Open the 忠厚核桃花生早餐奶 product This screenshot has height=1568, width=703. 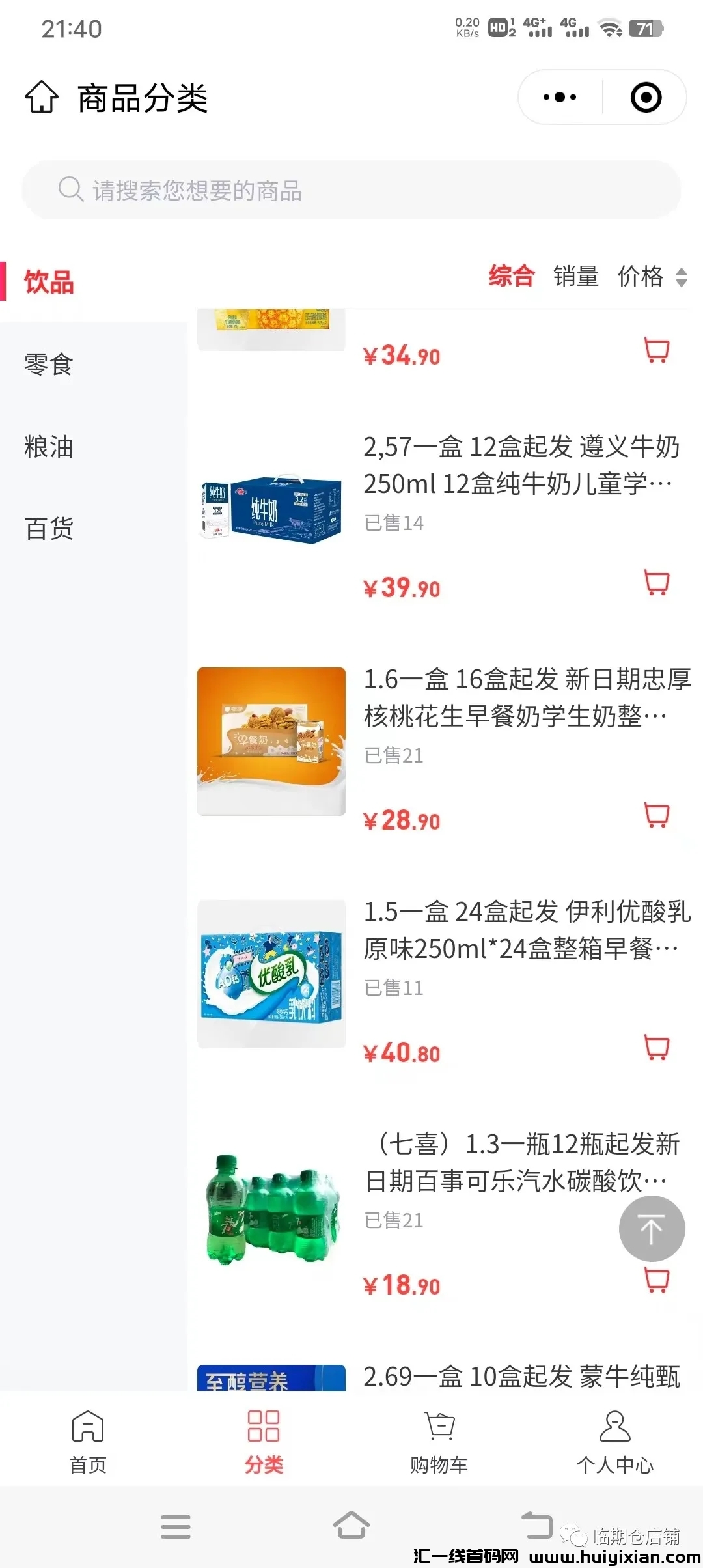526,697
